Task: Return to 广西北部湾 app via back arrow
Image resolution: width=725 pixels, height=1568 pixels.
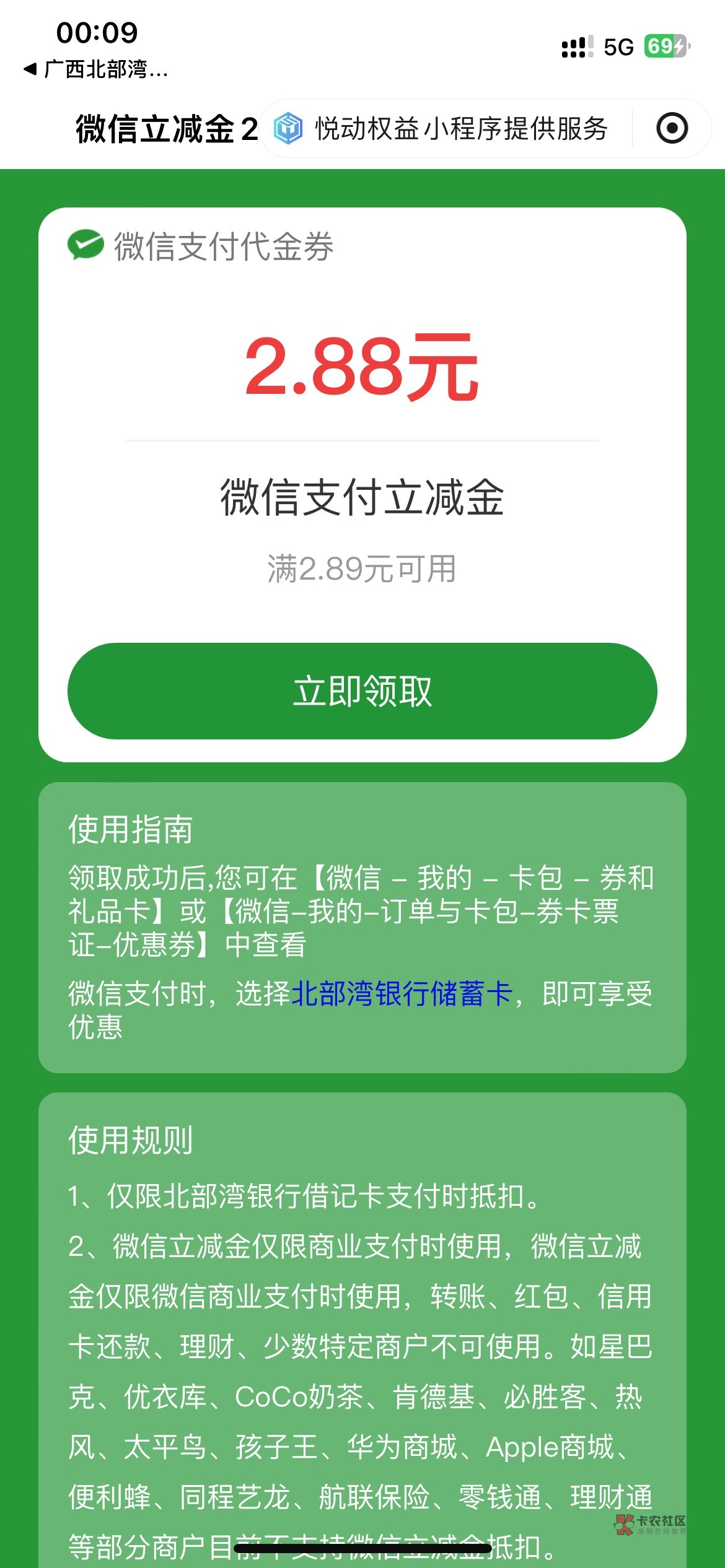Action: [95, 69]
